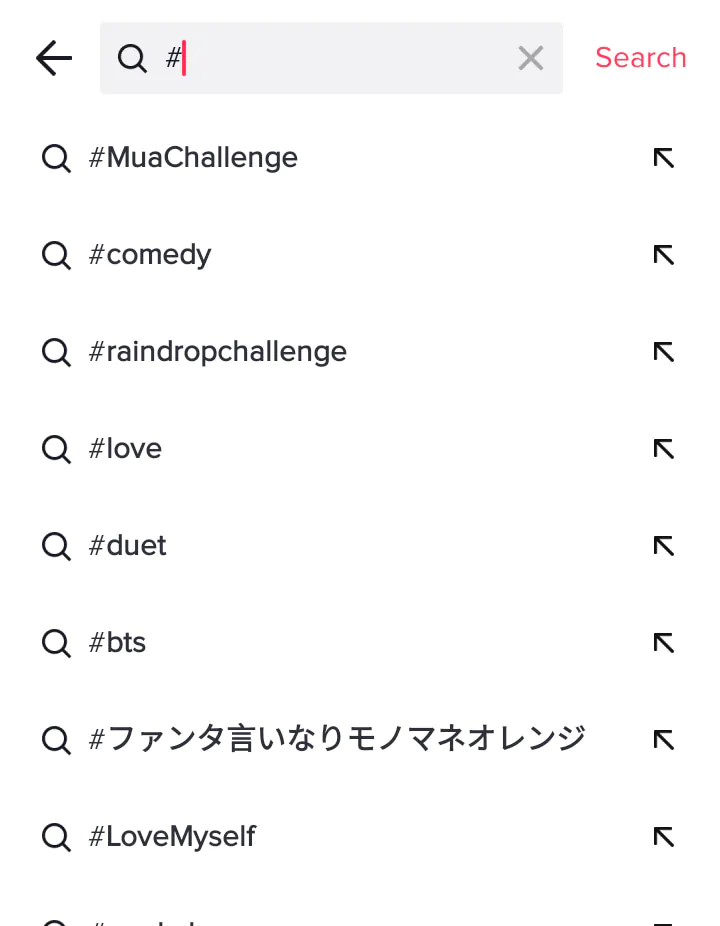
Task: Clear the search field using the X icon
Action: coord(530,58)
